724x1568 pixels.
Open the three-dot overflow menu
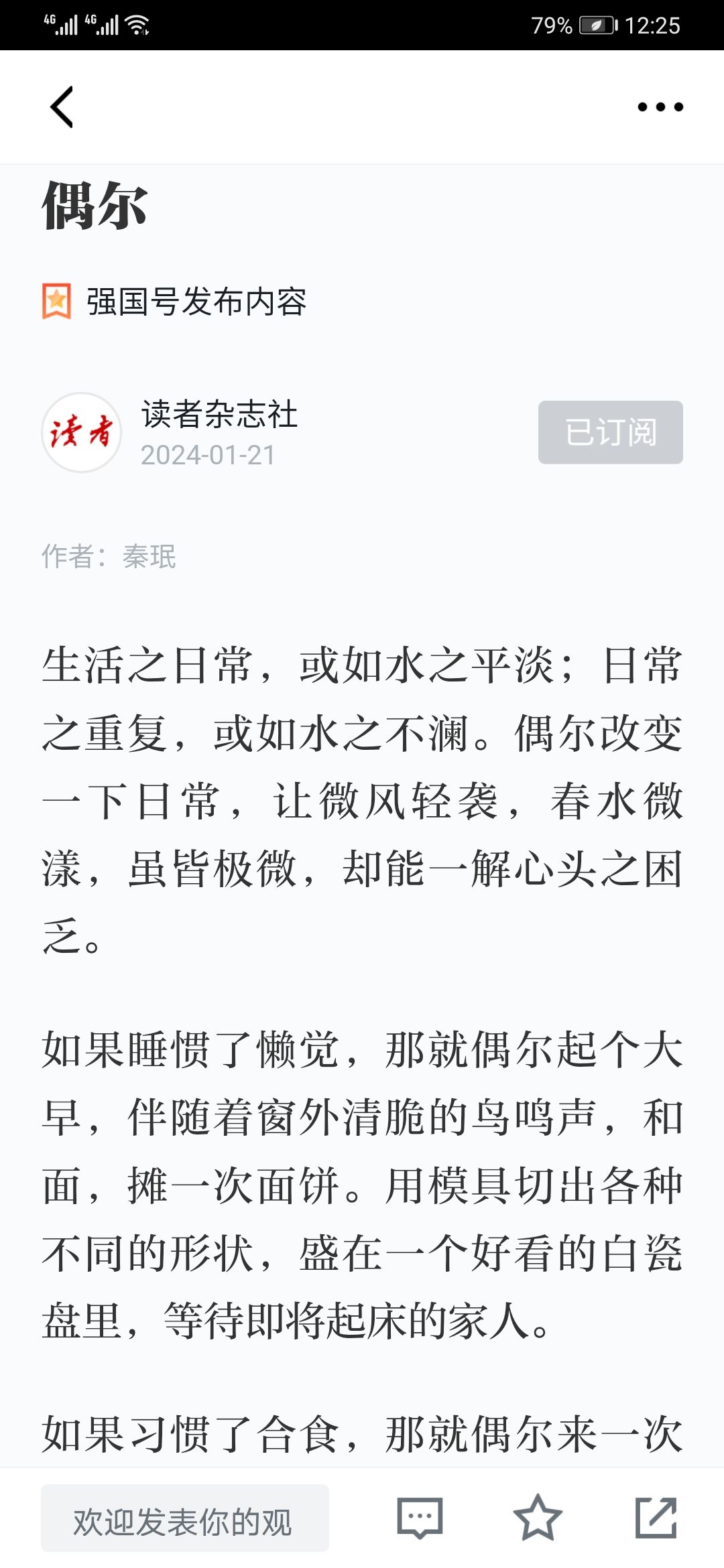[x=660, y=107]
